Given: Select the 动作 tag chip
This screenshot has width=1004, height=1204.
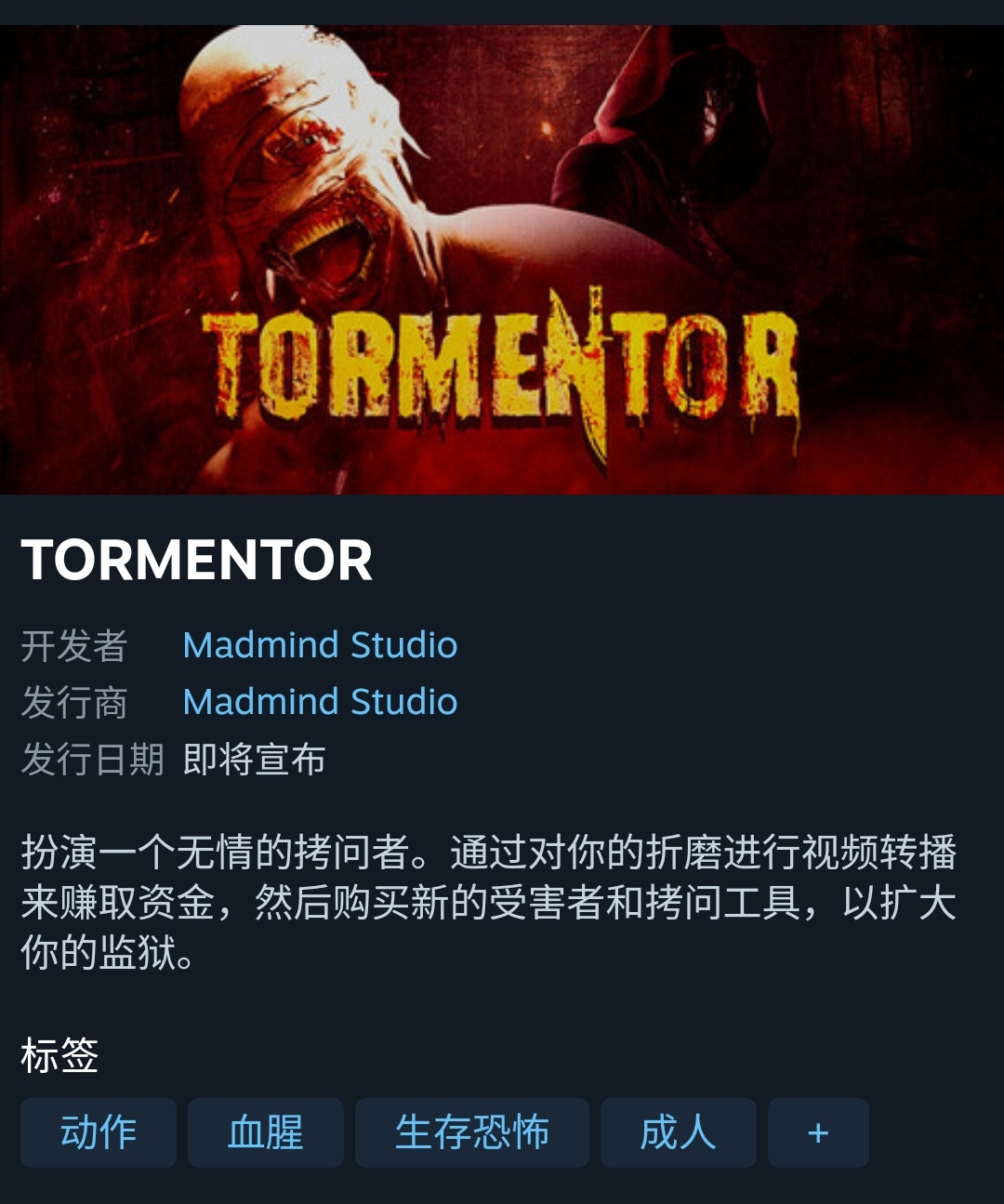Looking at the screenshot, I should click(99, 1132).
